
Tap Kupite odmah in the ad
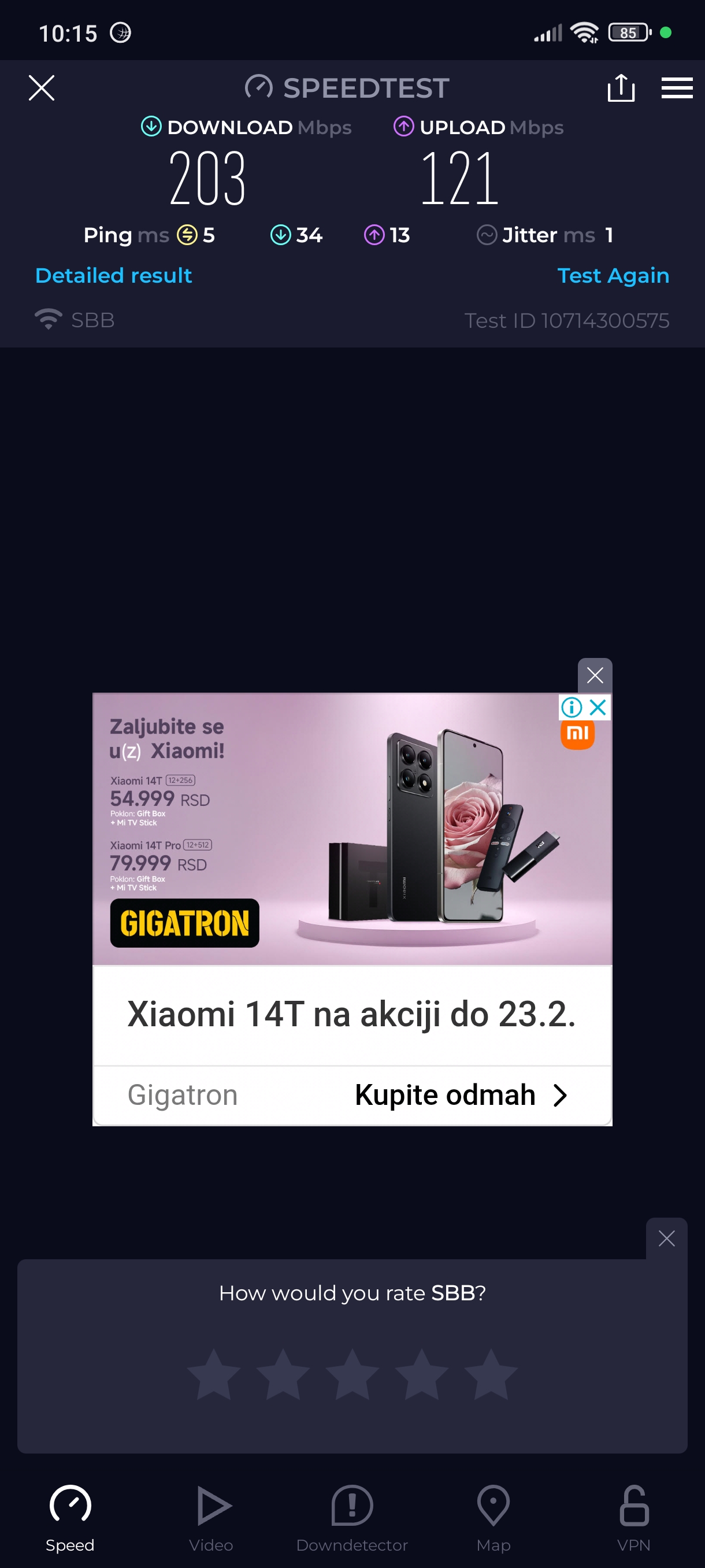pos(461,1094)
